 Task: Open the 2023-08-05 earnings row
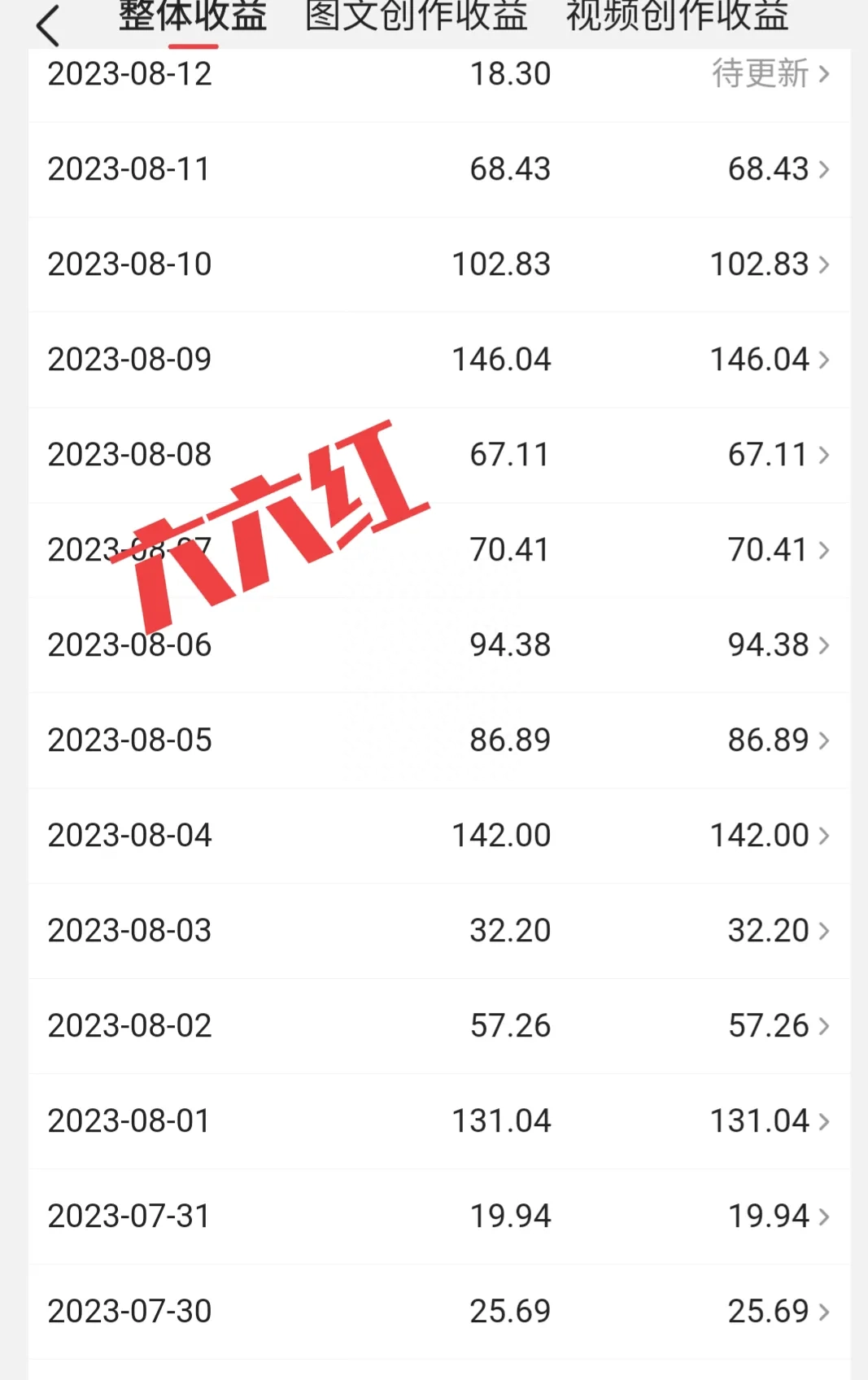pyautogui.click(x=439, y=740)
